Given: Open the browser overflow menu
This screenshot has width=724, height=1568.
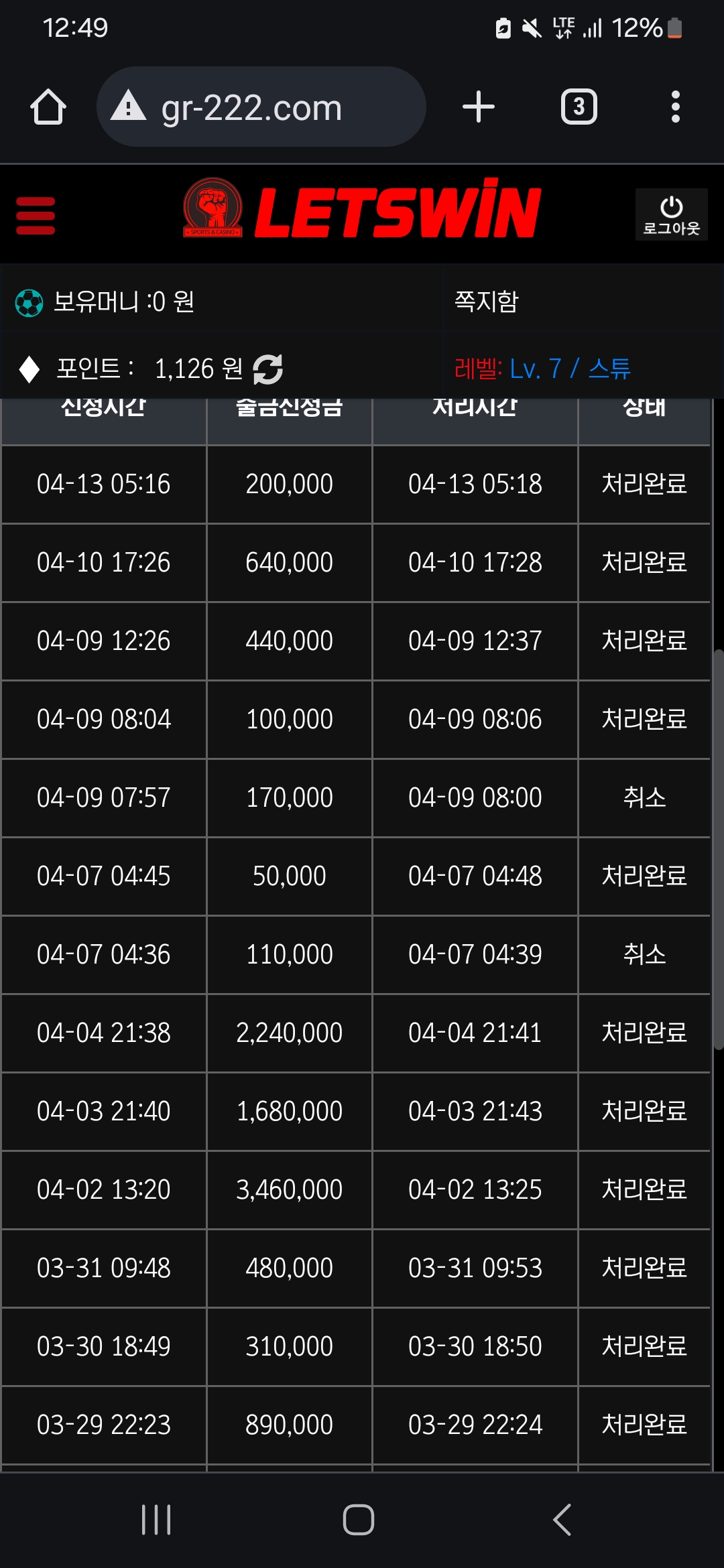Looking at the screenshot, I should point(675,107).
